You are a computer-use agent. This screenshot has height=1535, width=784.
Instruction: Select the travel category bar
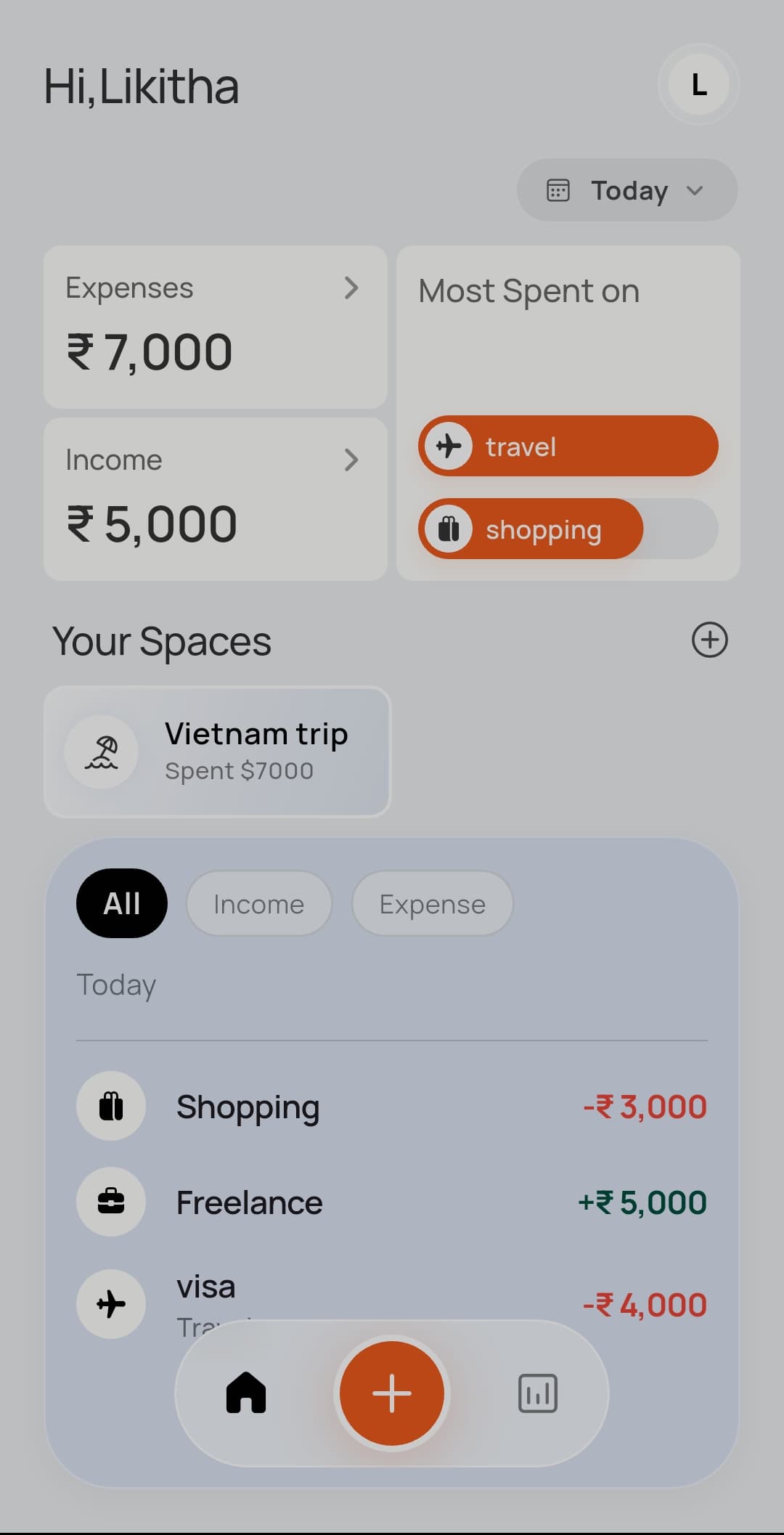568,446
